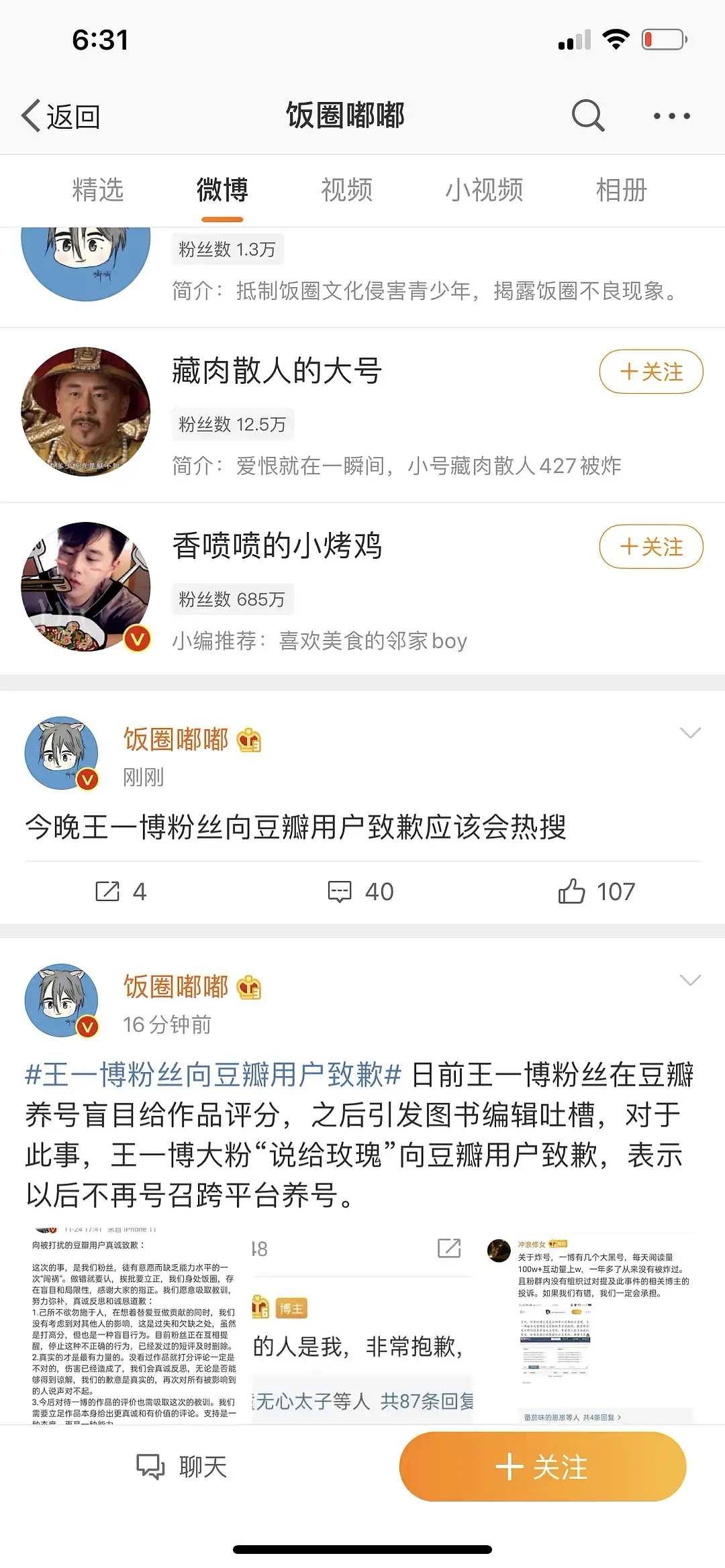Viewport: 725px width, 1568px height.
Task: Follow 饭圈嘟嘟 with the bottom 关注 button
Action: click(x=542, y=1467)
